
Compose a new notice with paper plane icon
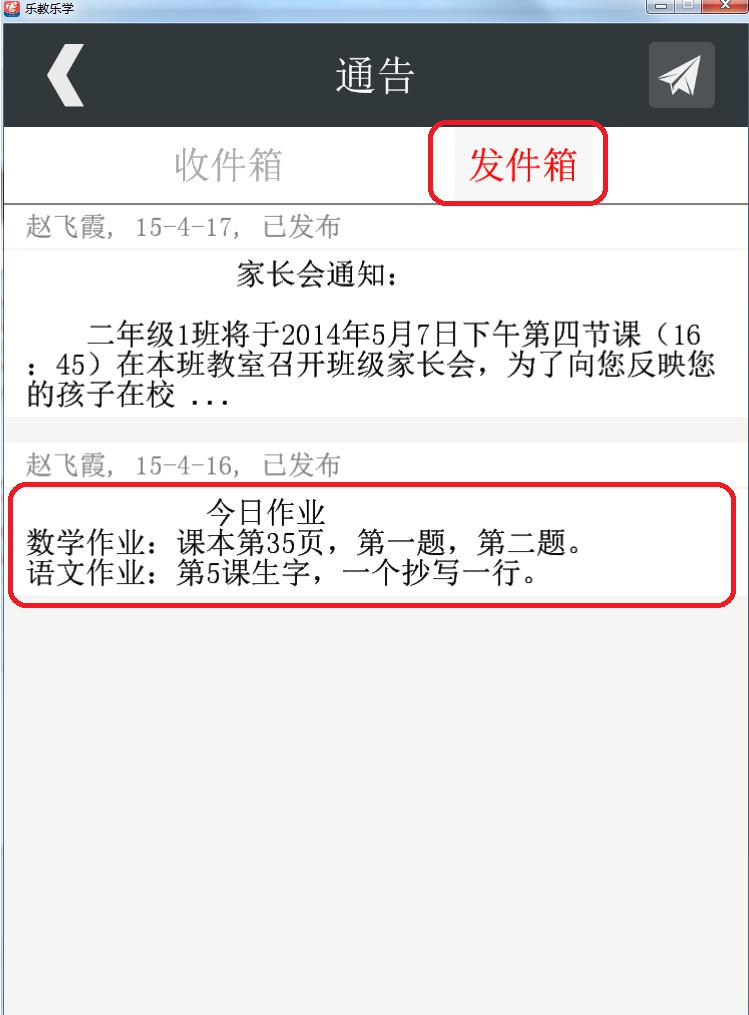(681, 75)
